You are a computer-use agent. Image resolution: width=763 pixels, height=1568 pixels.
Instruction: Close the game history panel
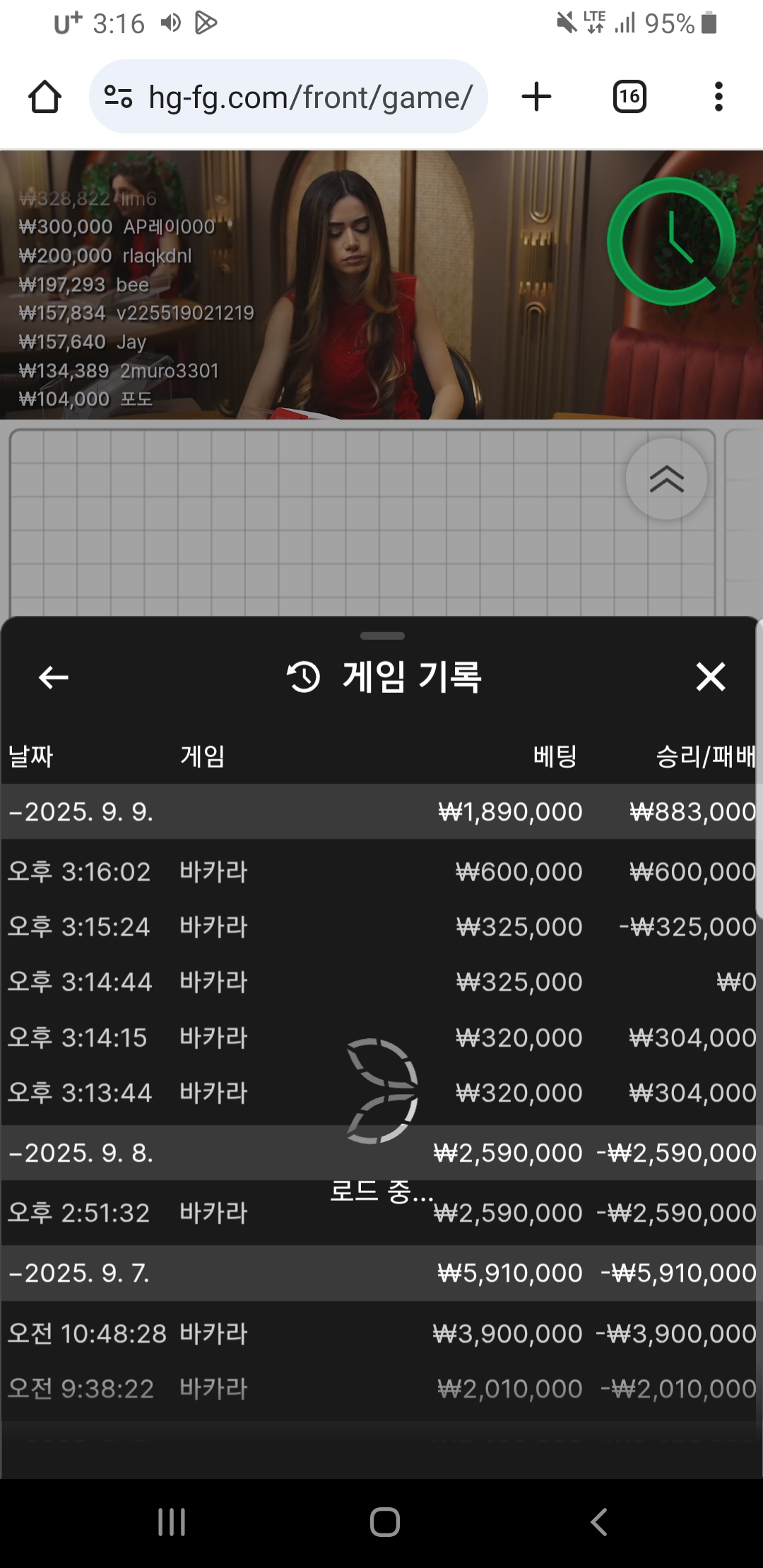tap(710, 677)
